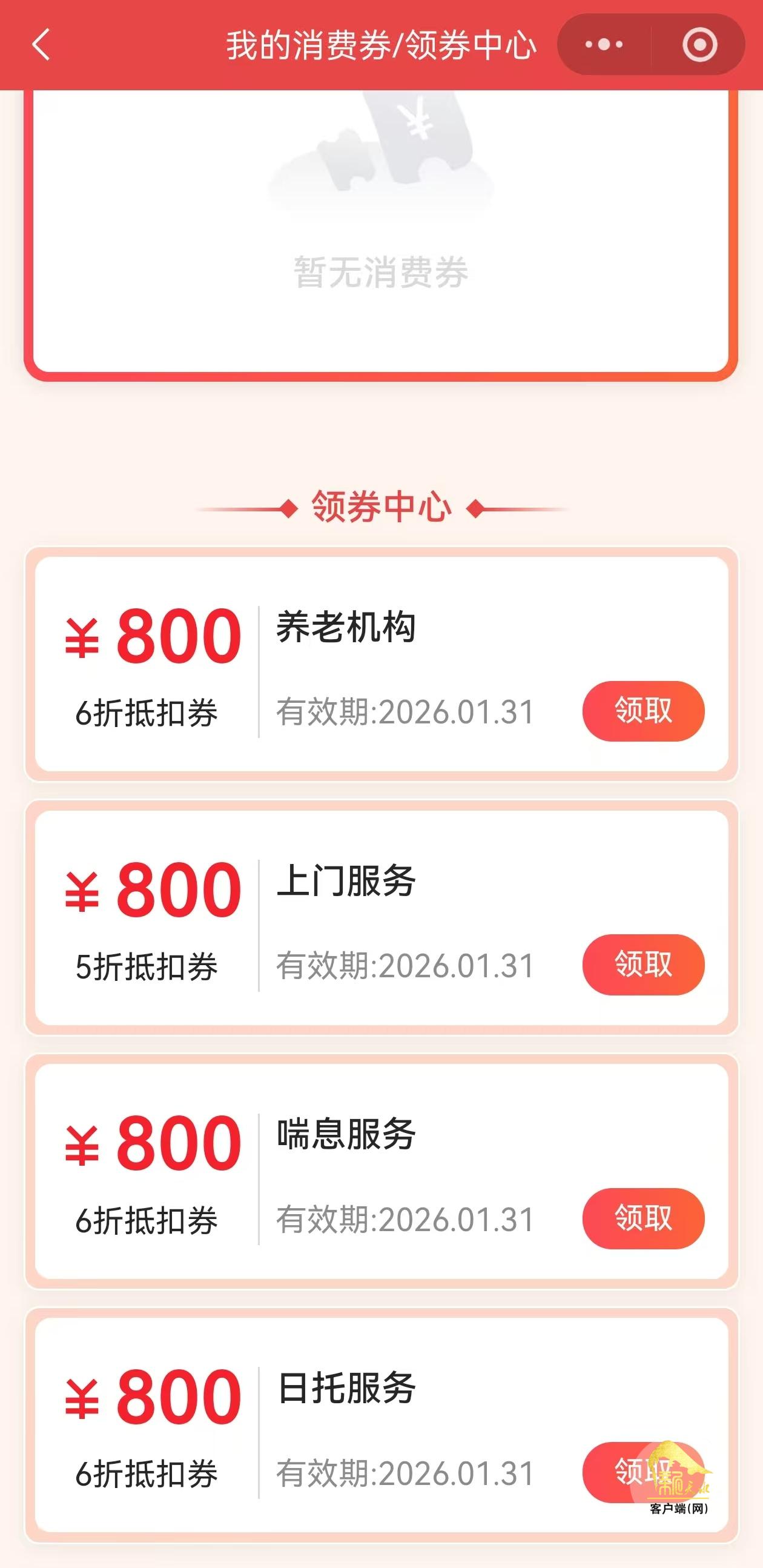This screenshot has height=1568, width=763.
Task: Go back using the top-left arrow
Action: (x=41, y=45)
